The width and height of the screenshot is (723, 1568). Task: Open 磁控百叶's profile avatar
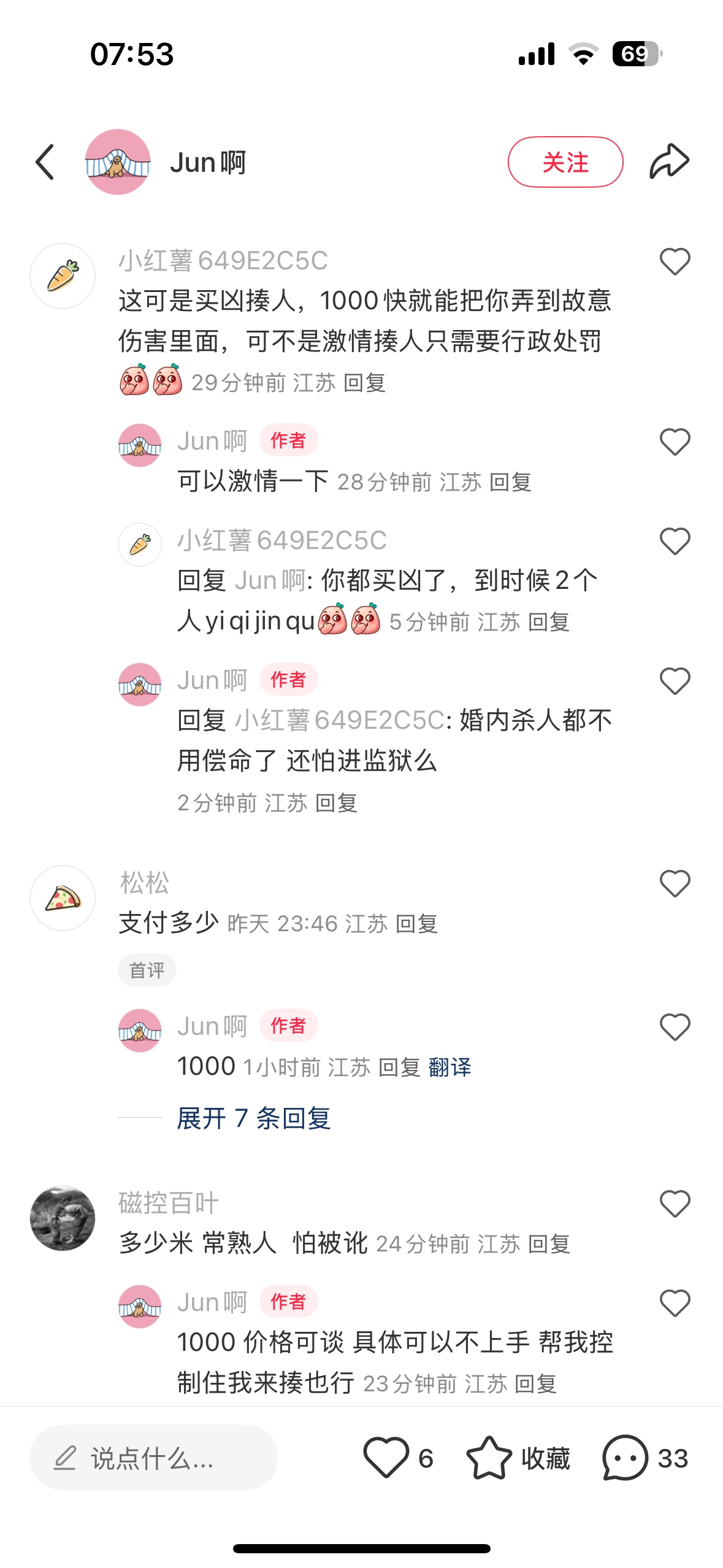coord(63,1218)
